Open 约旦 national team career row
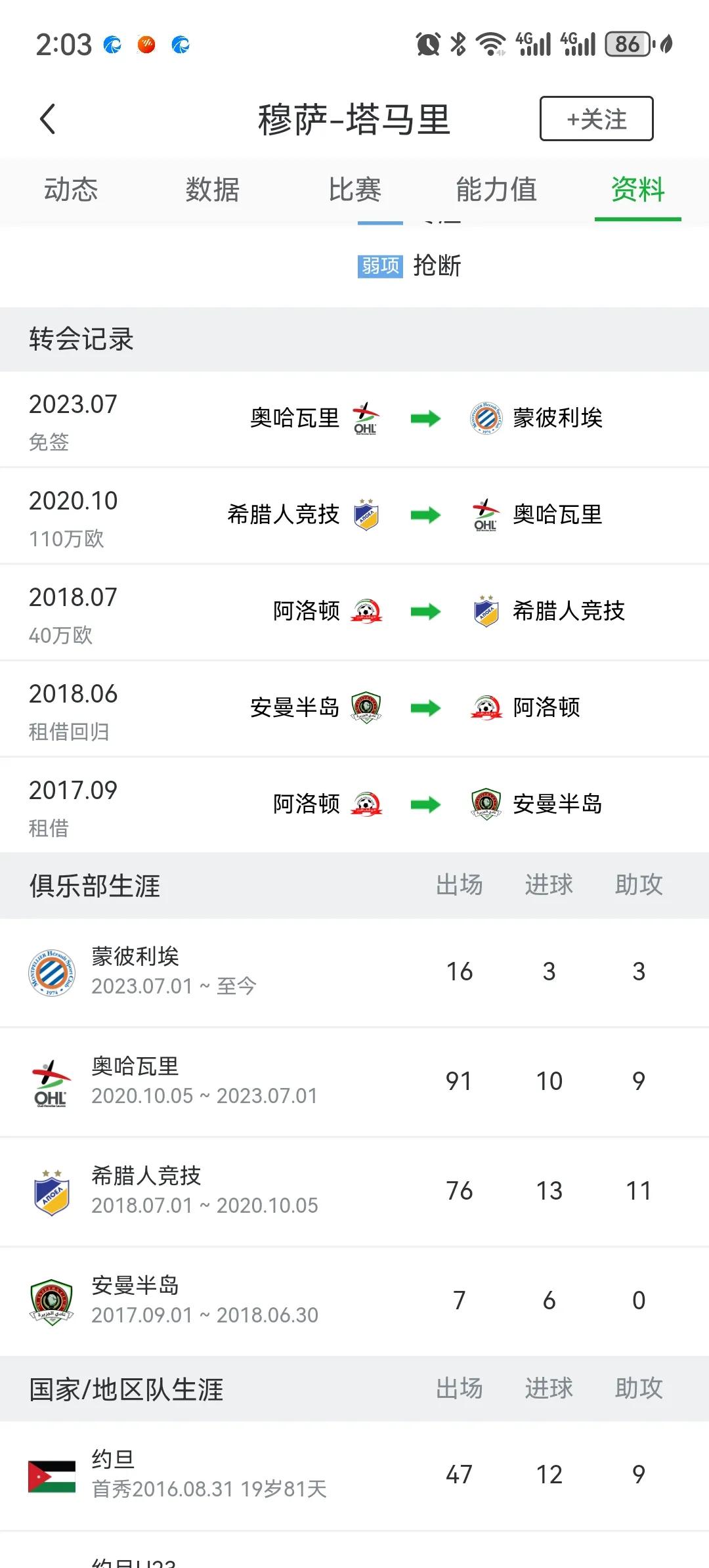 click(x=354, y=1476)
